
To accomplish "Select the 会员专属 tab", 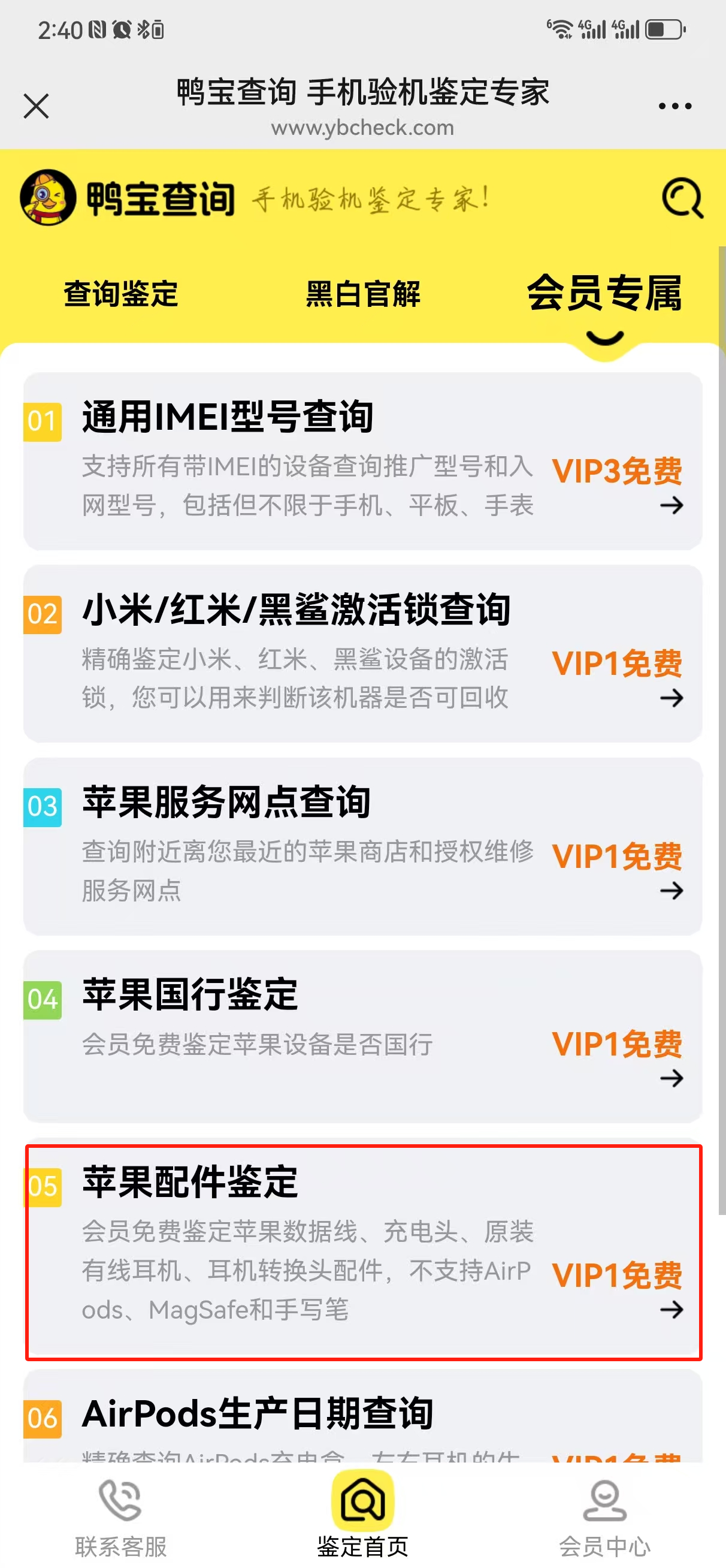I will point(604,294).
